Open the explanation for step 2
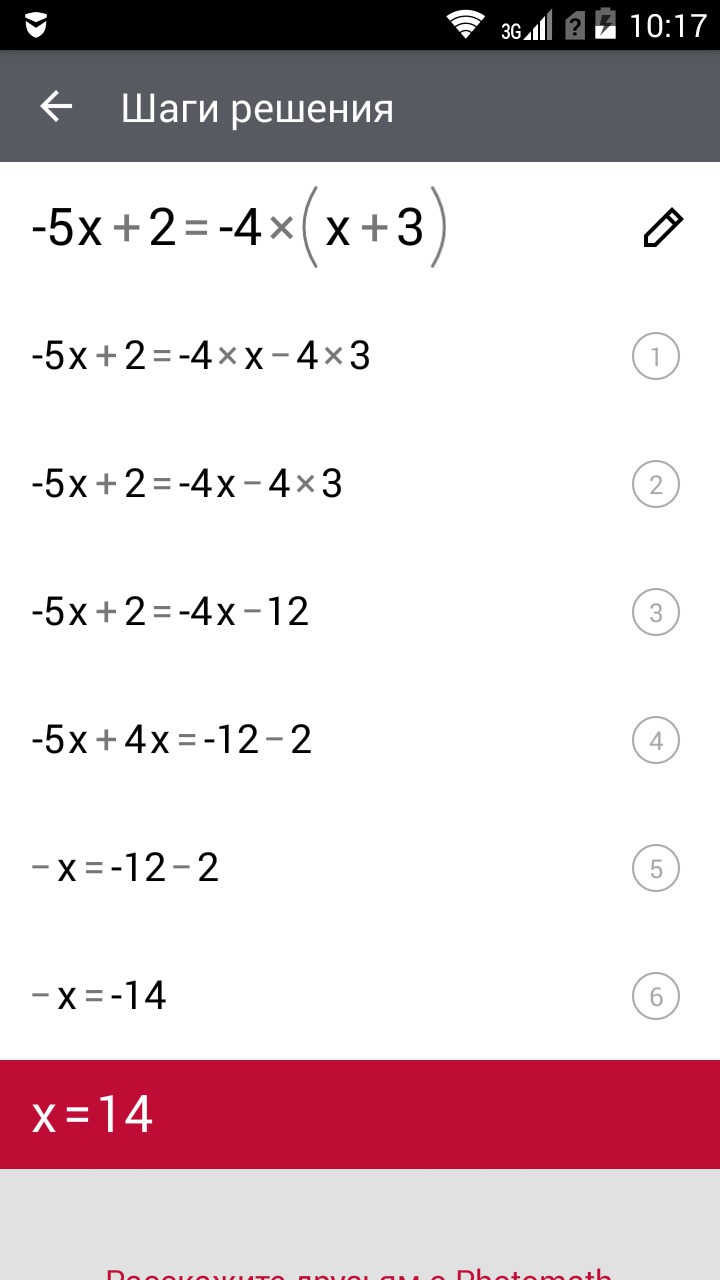Image resolution: width=720 pixels, height=1280 pixels. pyautogui.click(x=656, y=485)
